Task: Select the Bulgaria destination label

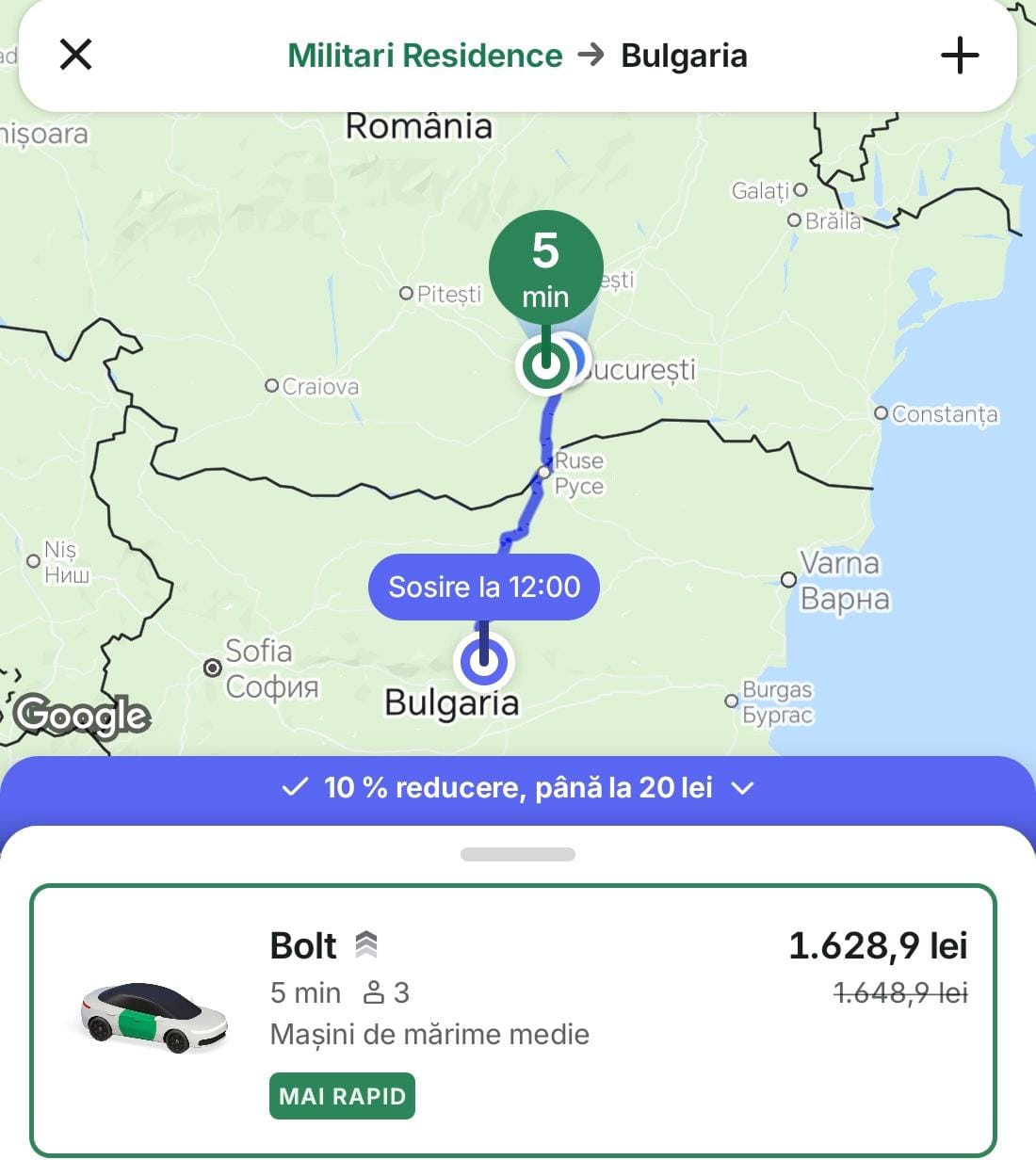Action: coord(683,55)
